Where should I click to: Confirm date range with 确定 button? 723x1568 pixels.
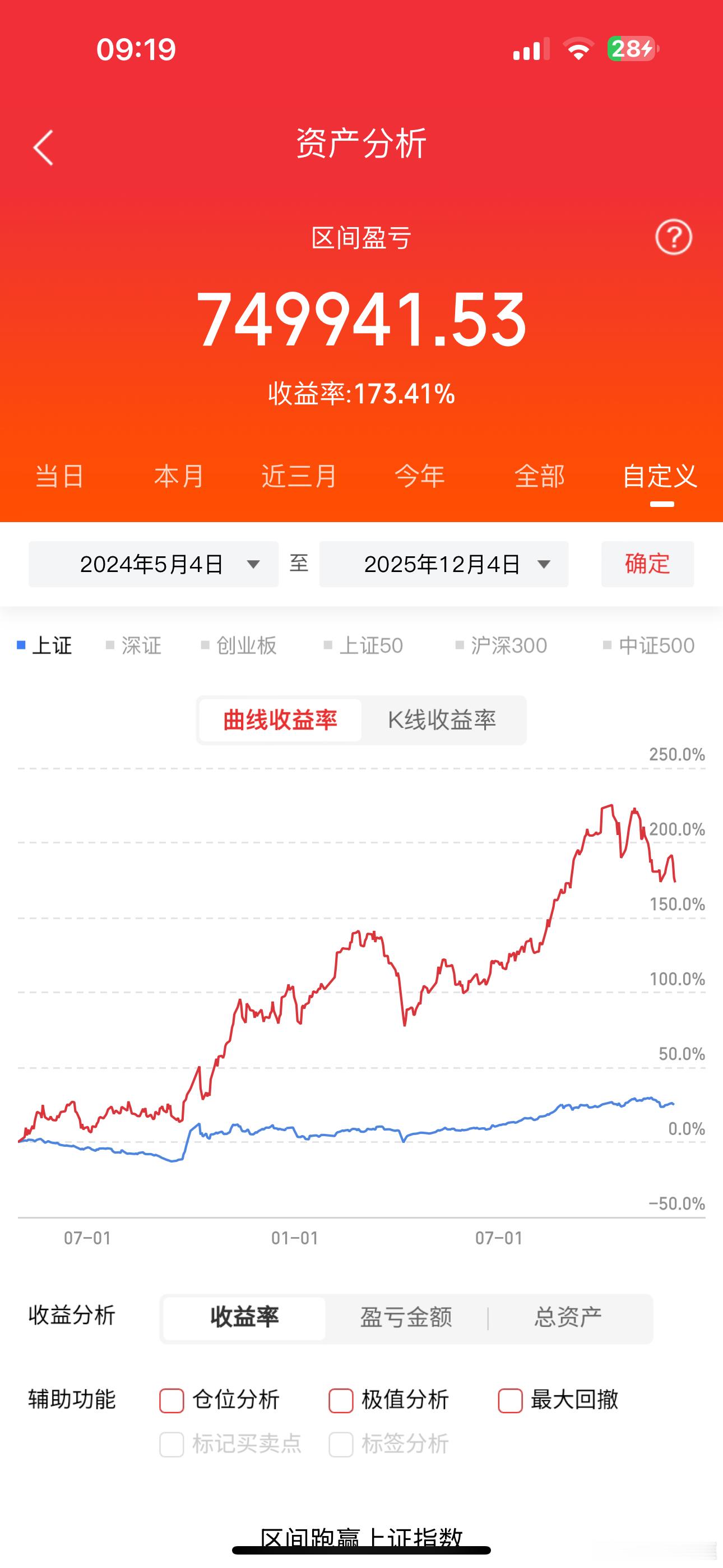tap(647, 564)
